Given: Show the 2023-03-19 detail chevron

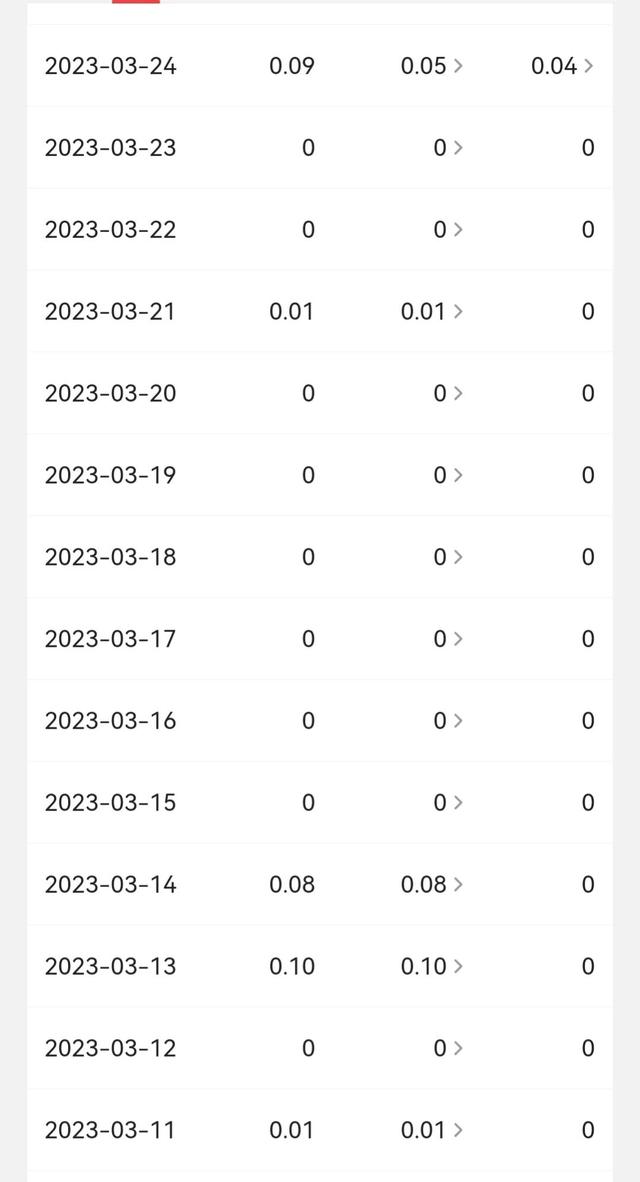Looking at the screenshot, I should (457, 476).
